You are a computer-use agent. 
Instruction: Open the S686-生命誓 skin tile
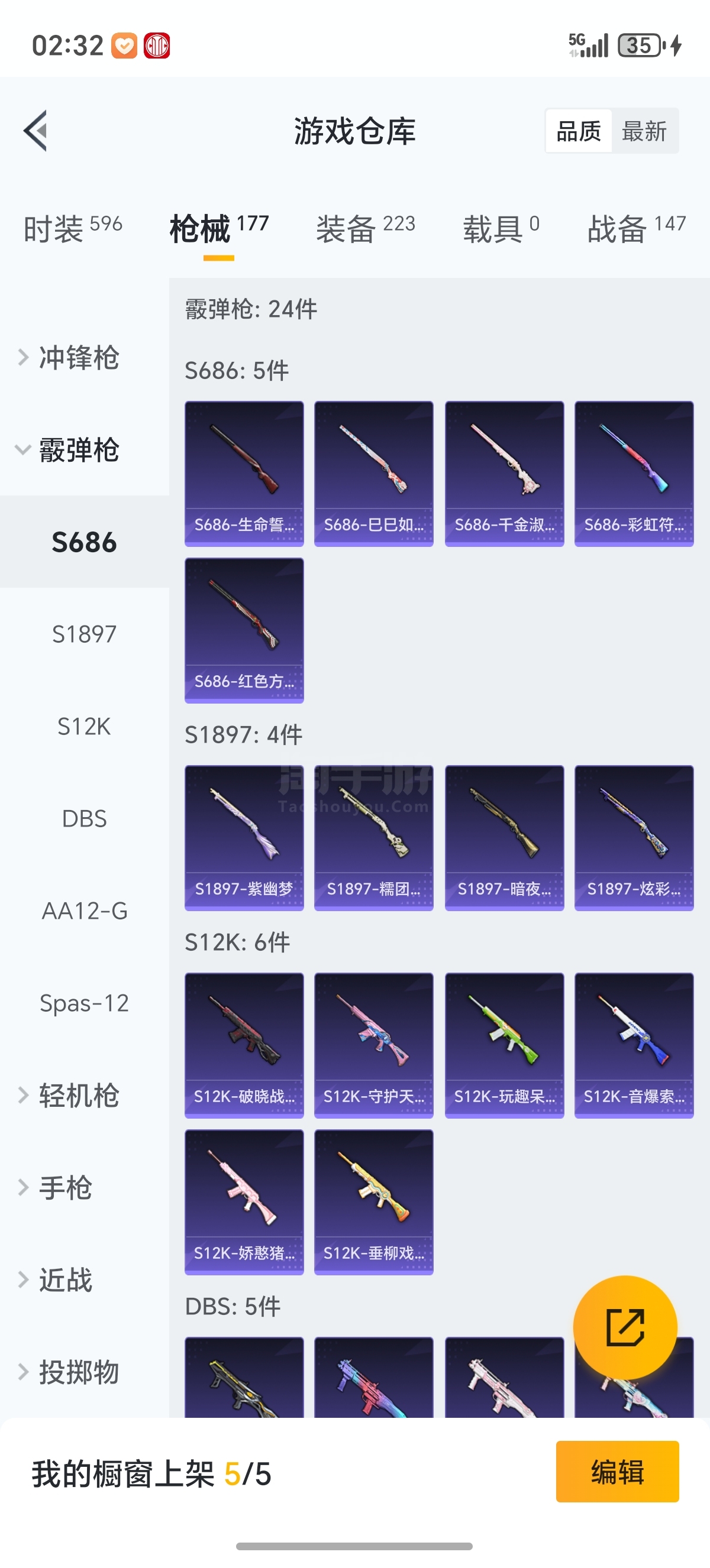(244, 473)
